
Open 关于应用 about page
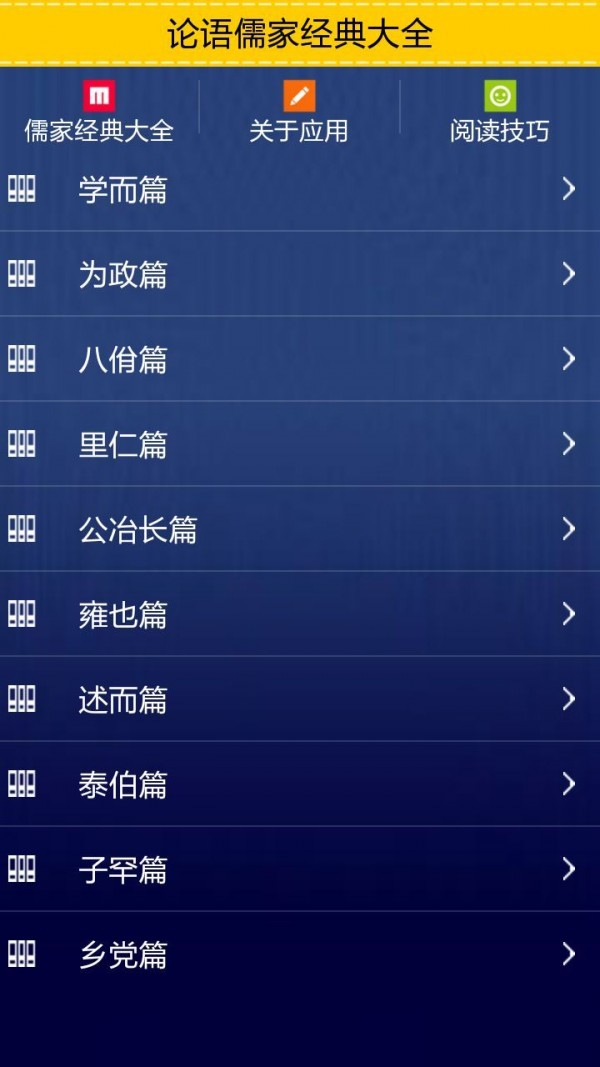299,112
